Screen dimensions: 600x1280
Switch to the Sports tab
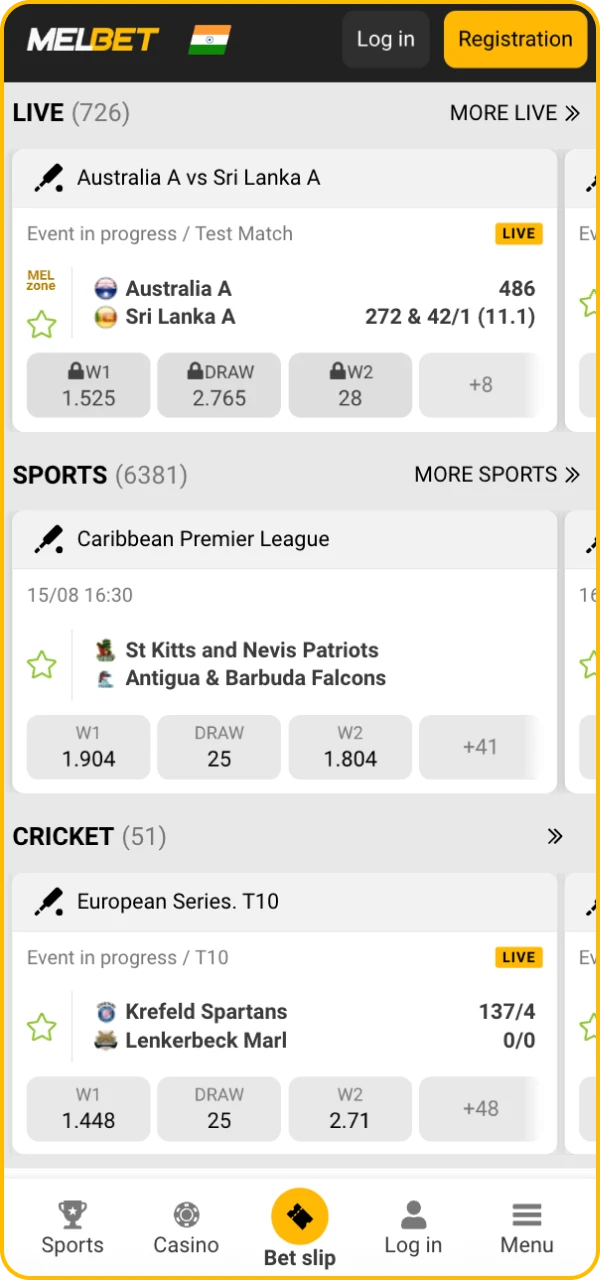pos(72,1228)
